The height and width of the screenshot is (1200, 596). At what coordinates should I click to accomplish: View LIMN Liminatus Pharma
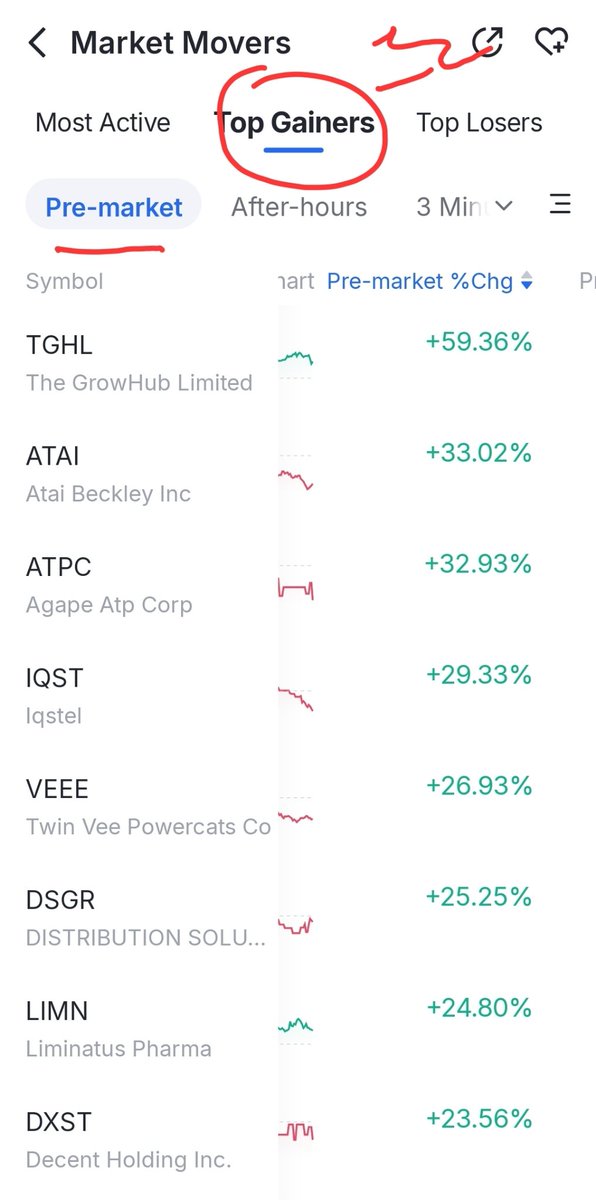tap(298, 1028)
